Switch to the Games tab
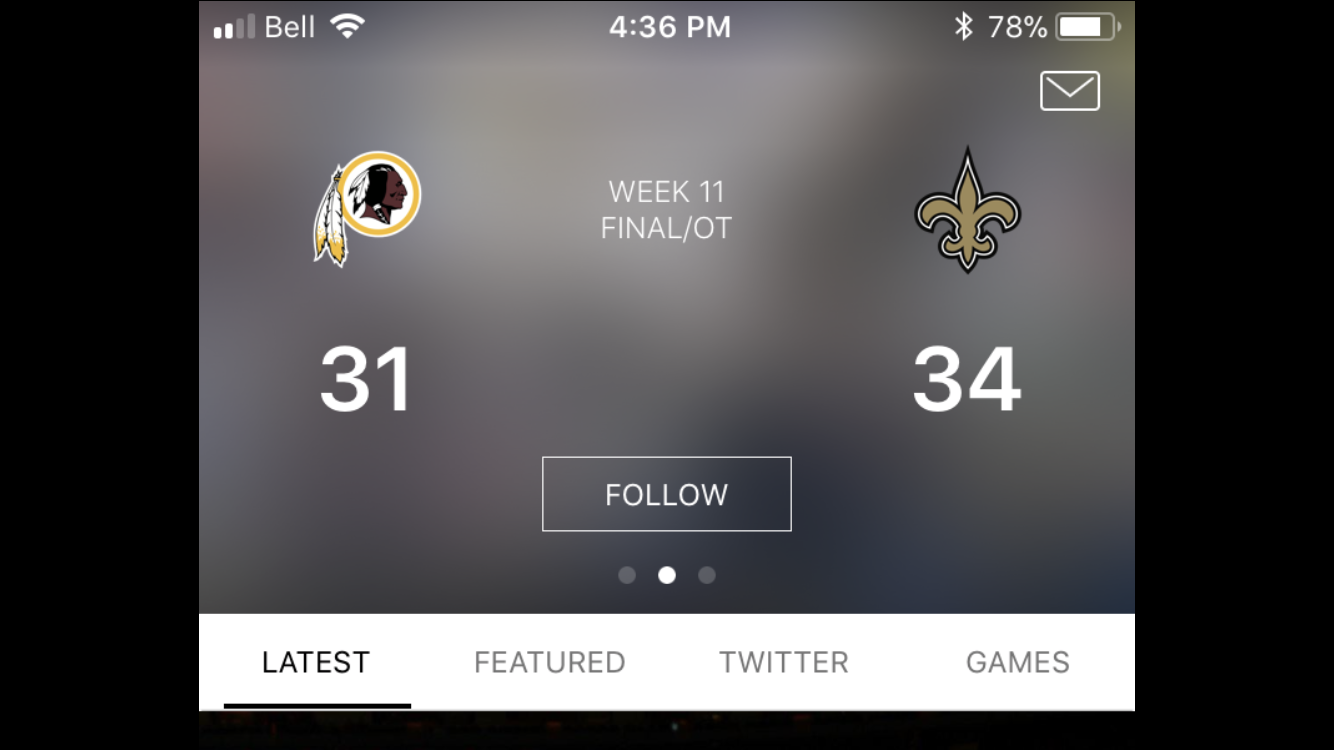This screenshot has height=750, width=1334. (x=1017, y=662)
